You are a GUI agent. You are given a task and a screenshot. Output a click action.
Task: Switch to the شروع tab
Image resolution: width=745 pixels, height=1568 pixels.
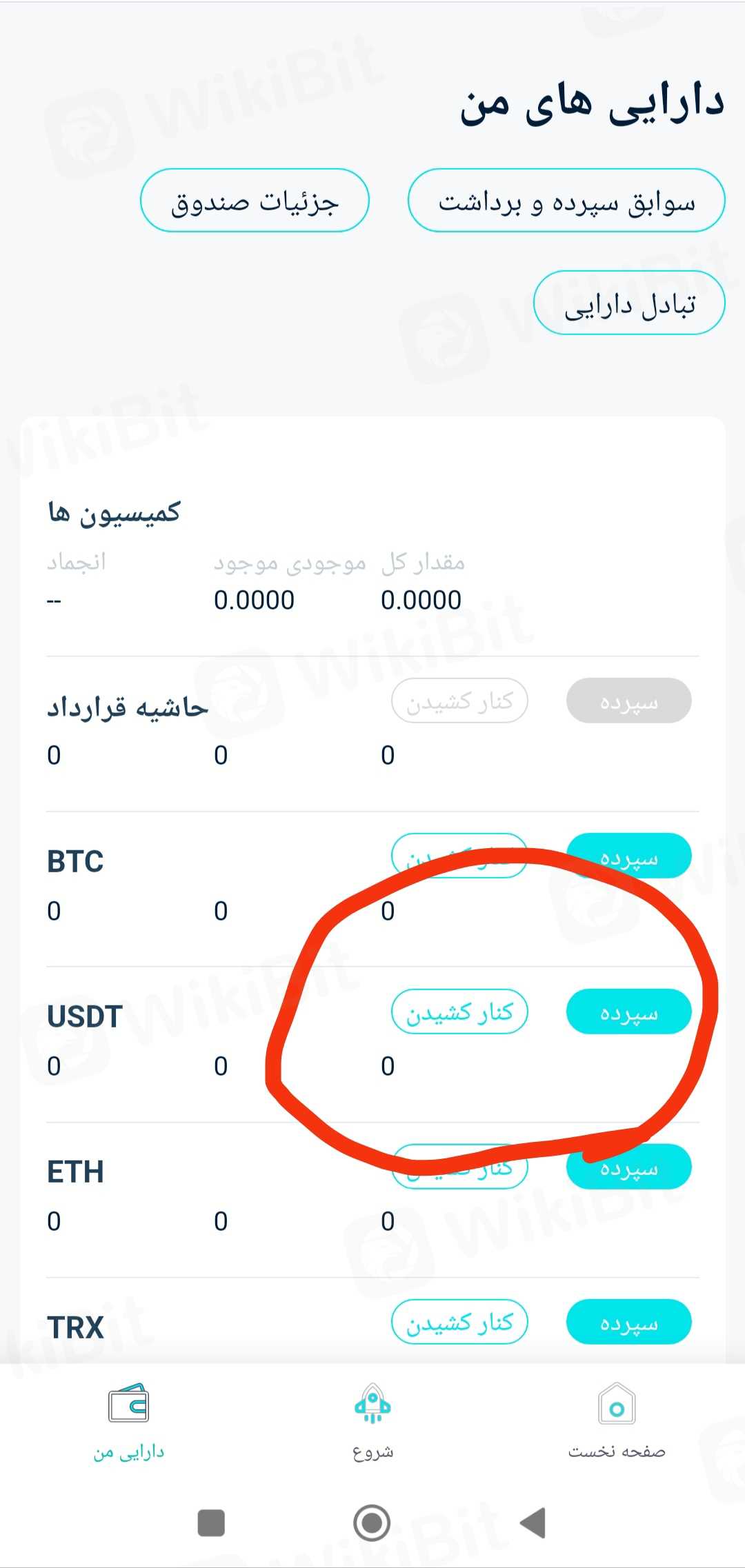372,1420
